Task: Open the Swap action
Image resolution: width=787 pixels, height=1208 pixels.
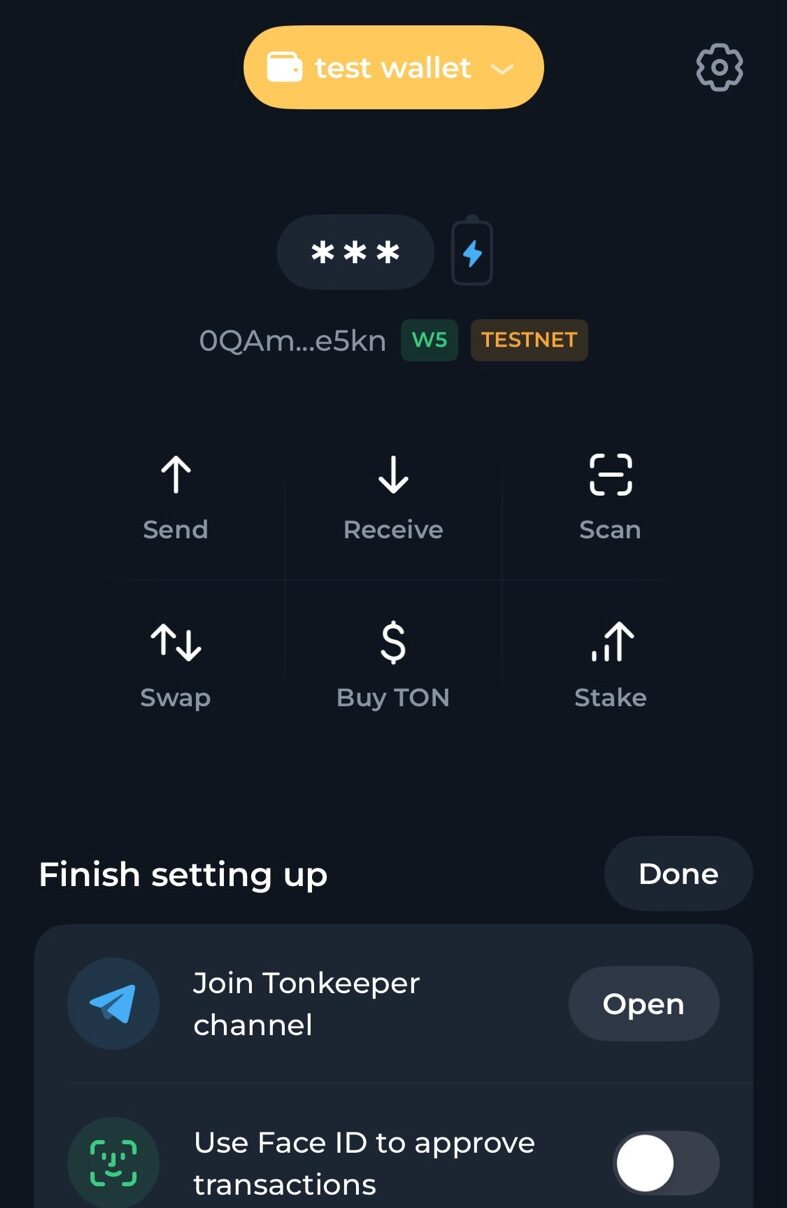Action: pos(176,665)
